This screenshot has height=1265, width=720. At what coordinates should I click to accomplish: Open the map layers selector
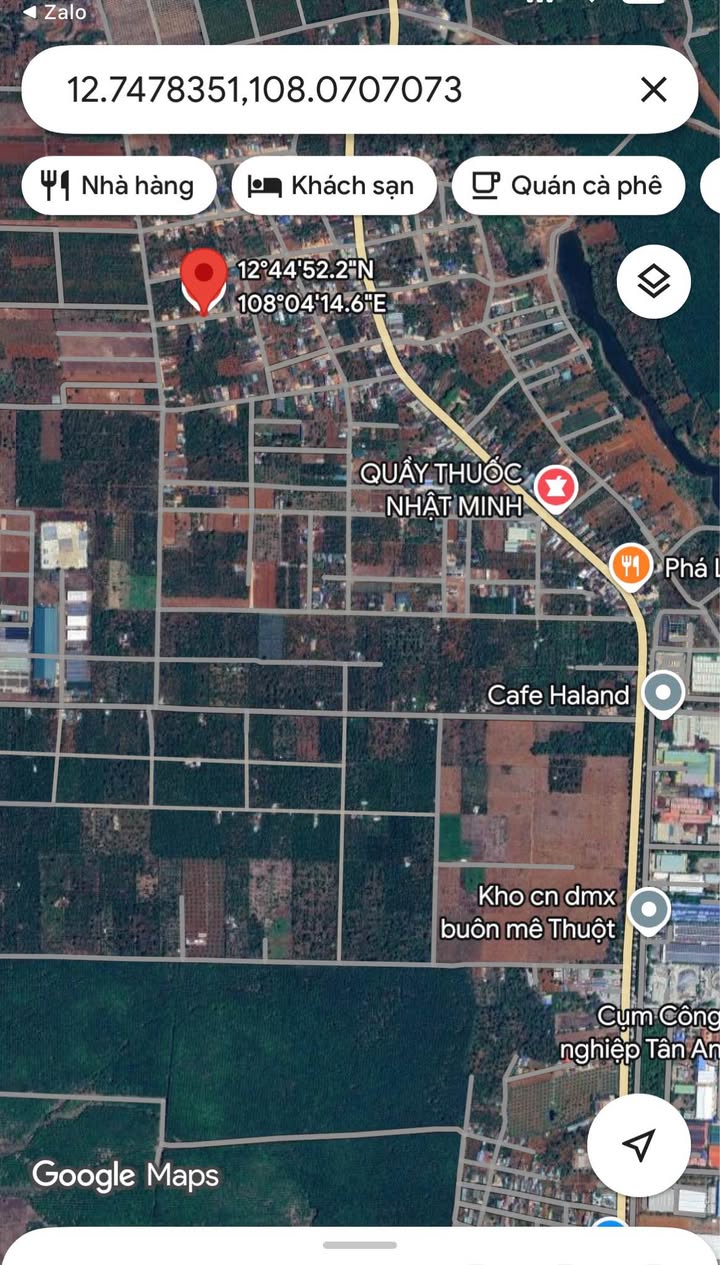[653, 282]
